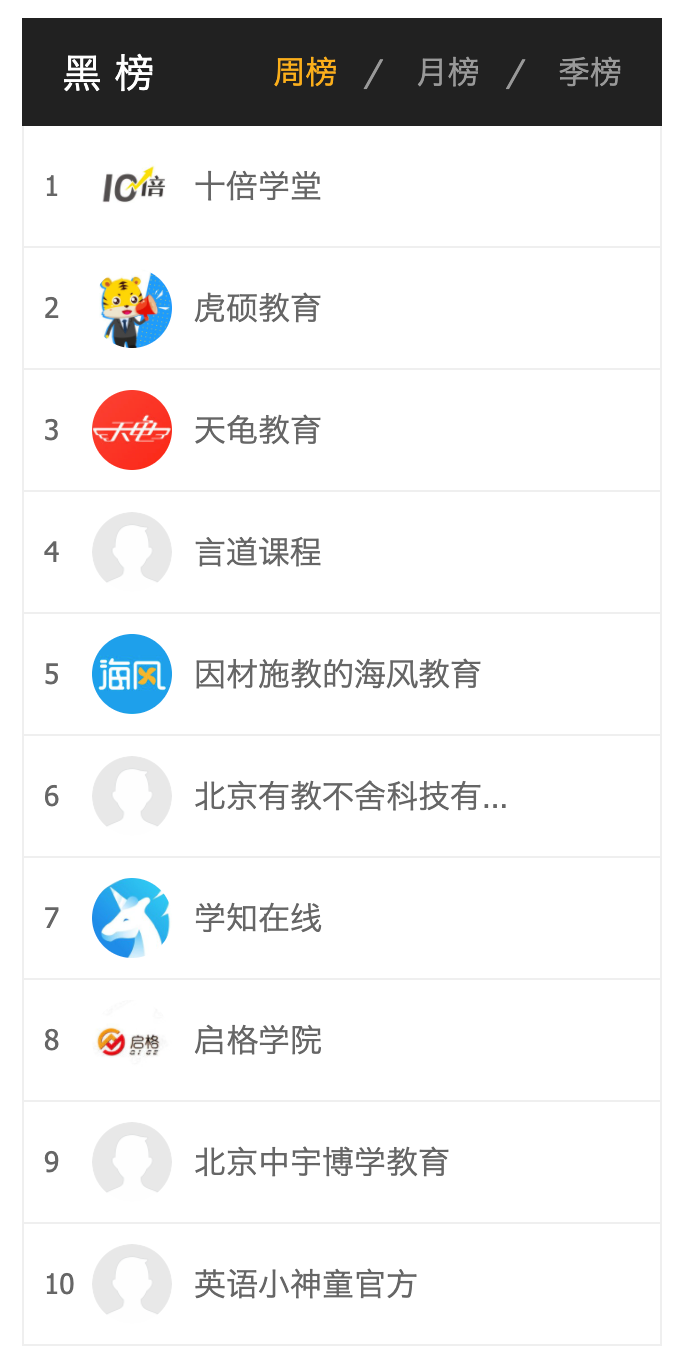View the 学知在线 entry
The image size is (686, 1362).
[x=342, y=918]
